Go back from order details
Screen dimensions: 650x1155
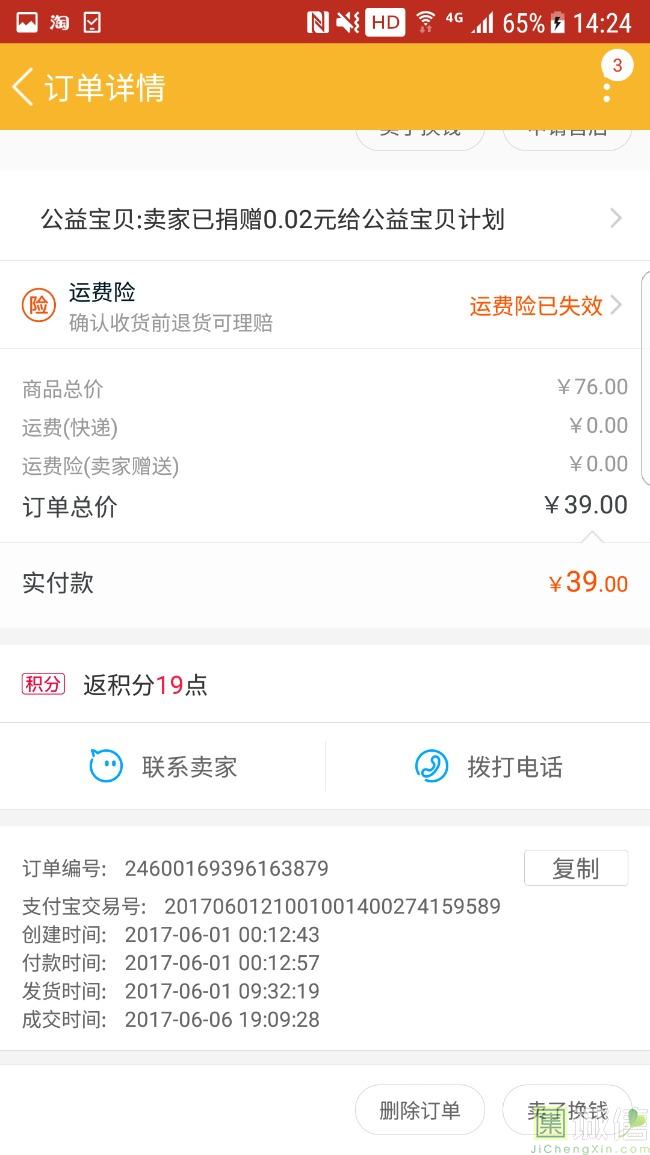point(24,87)
